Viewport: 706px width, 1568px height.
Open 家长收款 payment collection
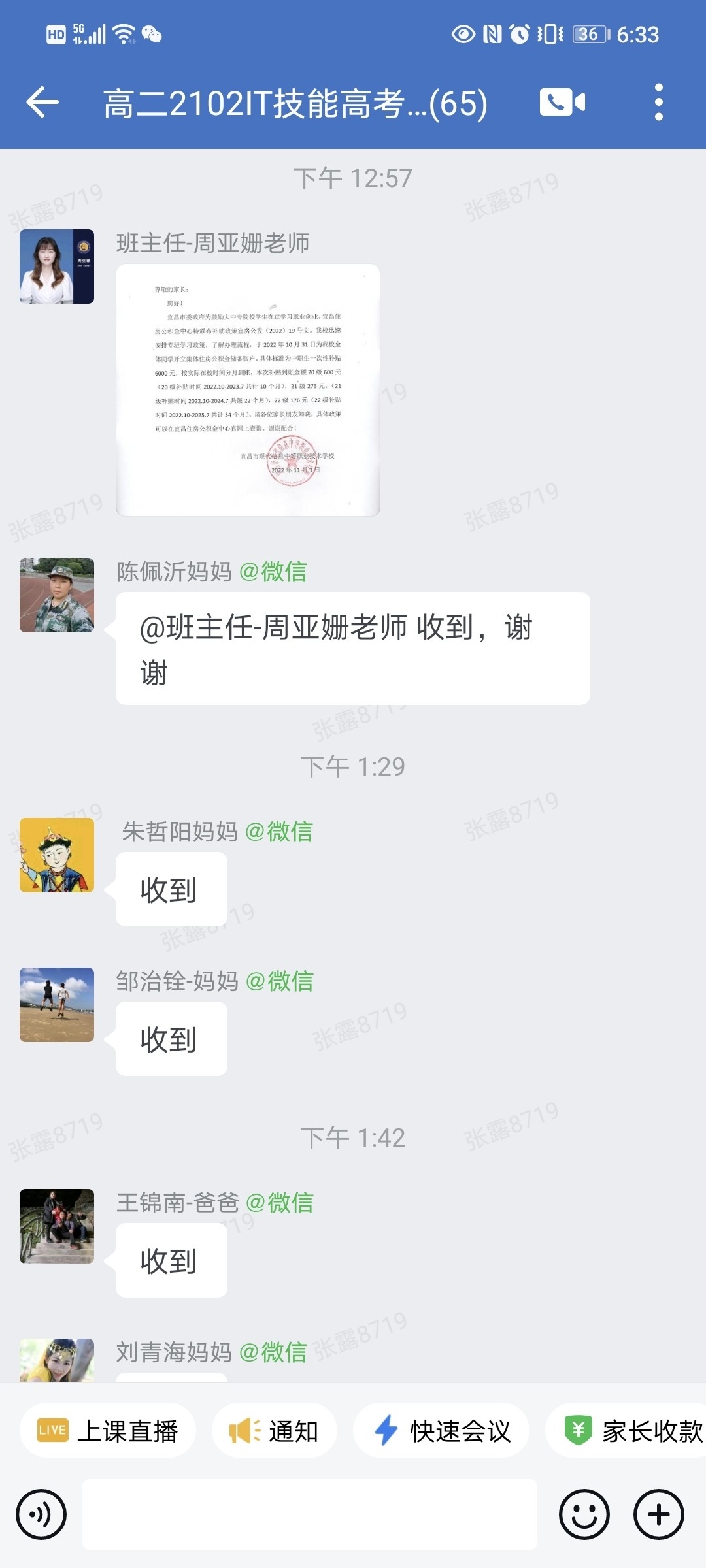(x=626, y=1431)
